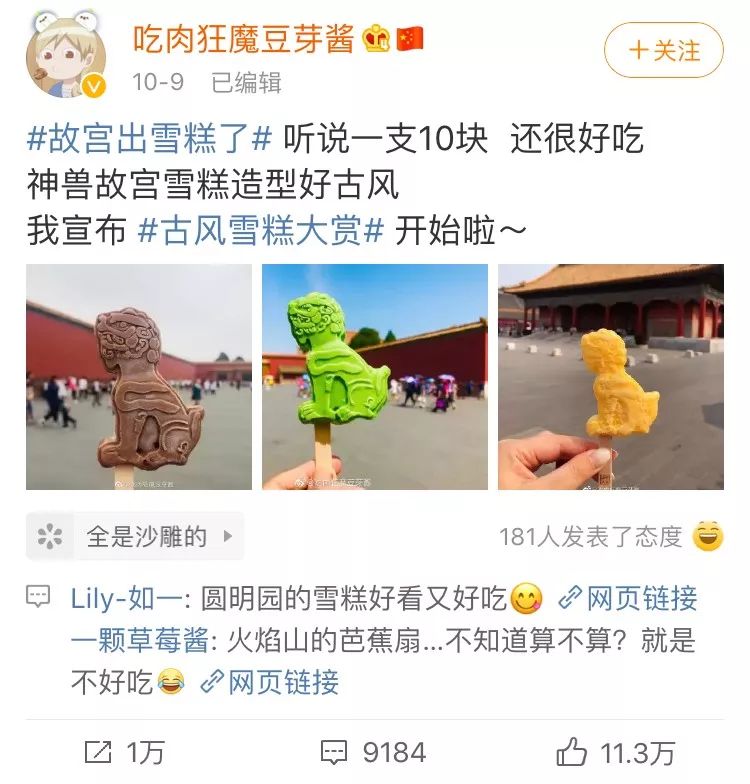The image size is (750, 784).
Task: Open the 全是沙雕的 topic chip
Action: point(135,537)
